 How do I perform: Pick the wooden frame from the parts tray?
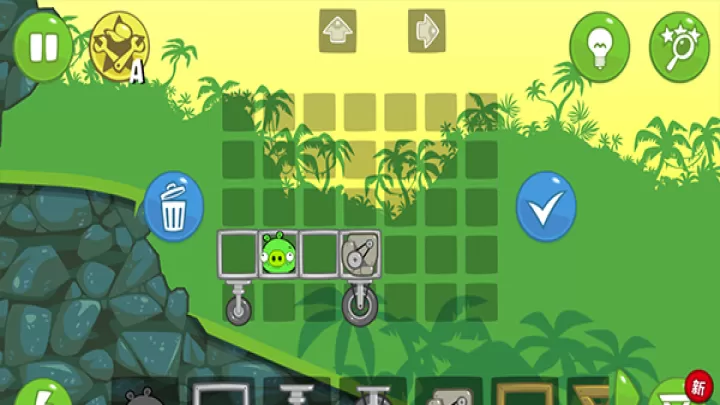pos(518,393)
